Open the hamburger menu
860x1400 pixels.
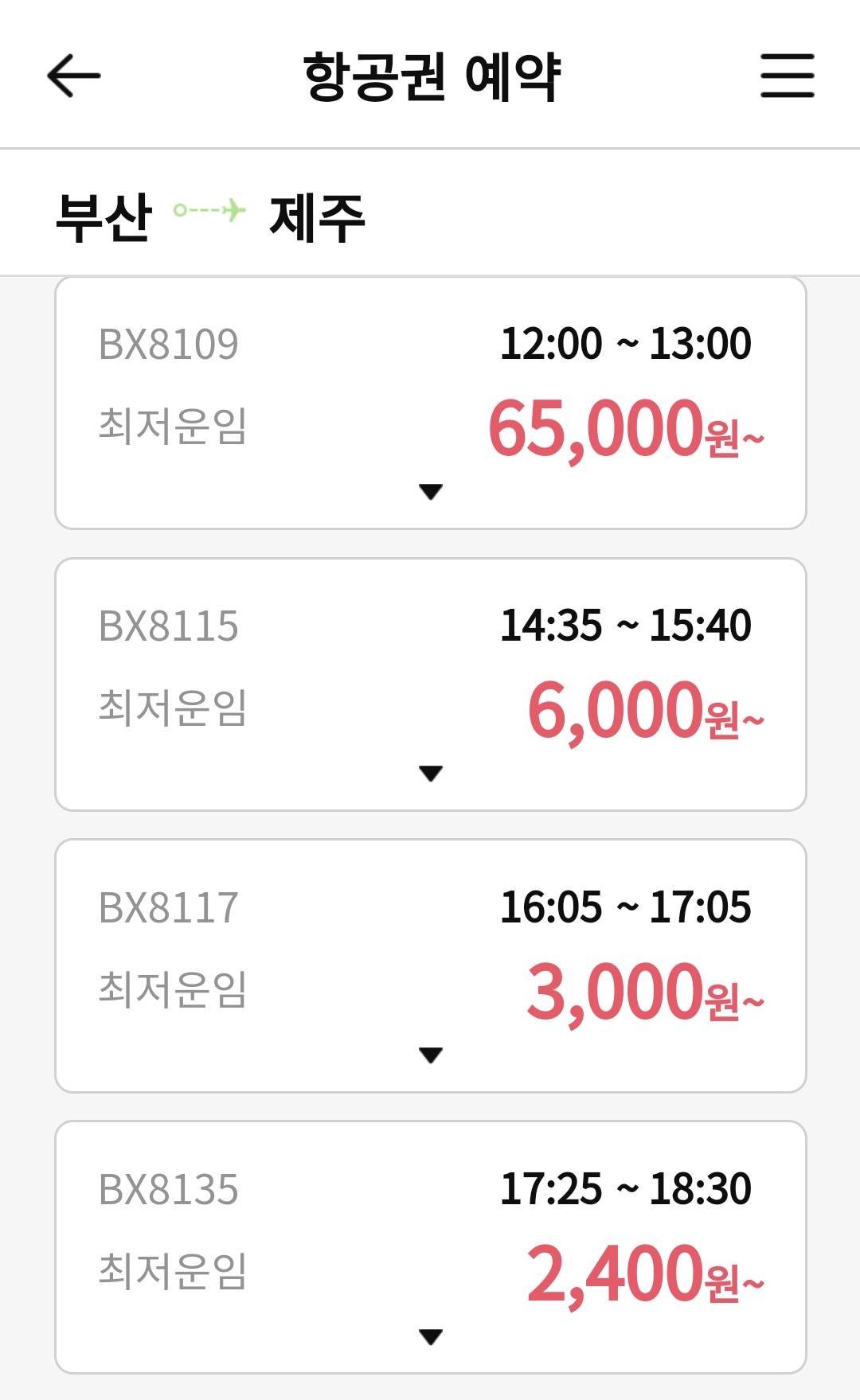coord(787,76)
